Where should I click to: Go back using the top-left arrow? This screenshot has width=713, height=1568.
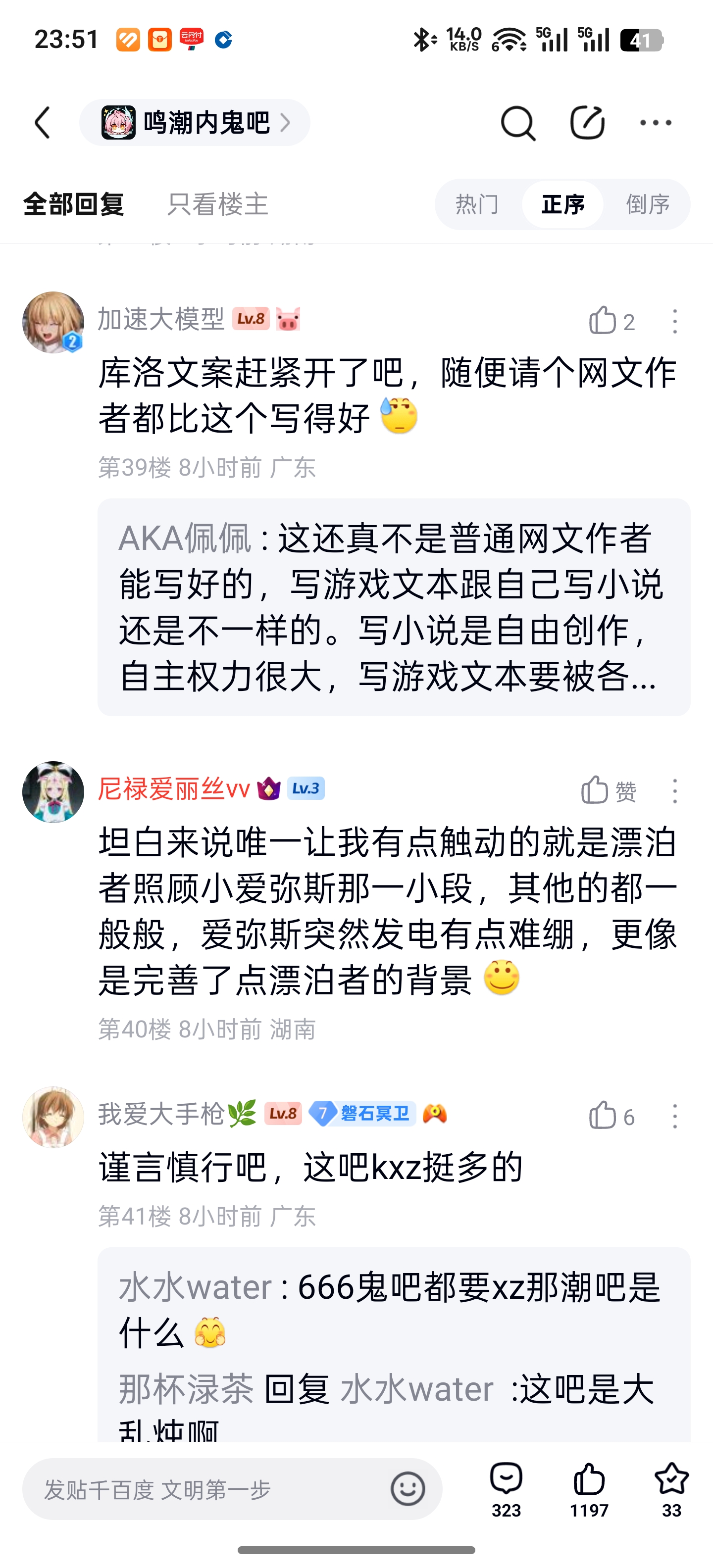tap(43, 123)
